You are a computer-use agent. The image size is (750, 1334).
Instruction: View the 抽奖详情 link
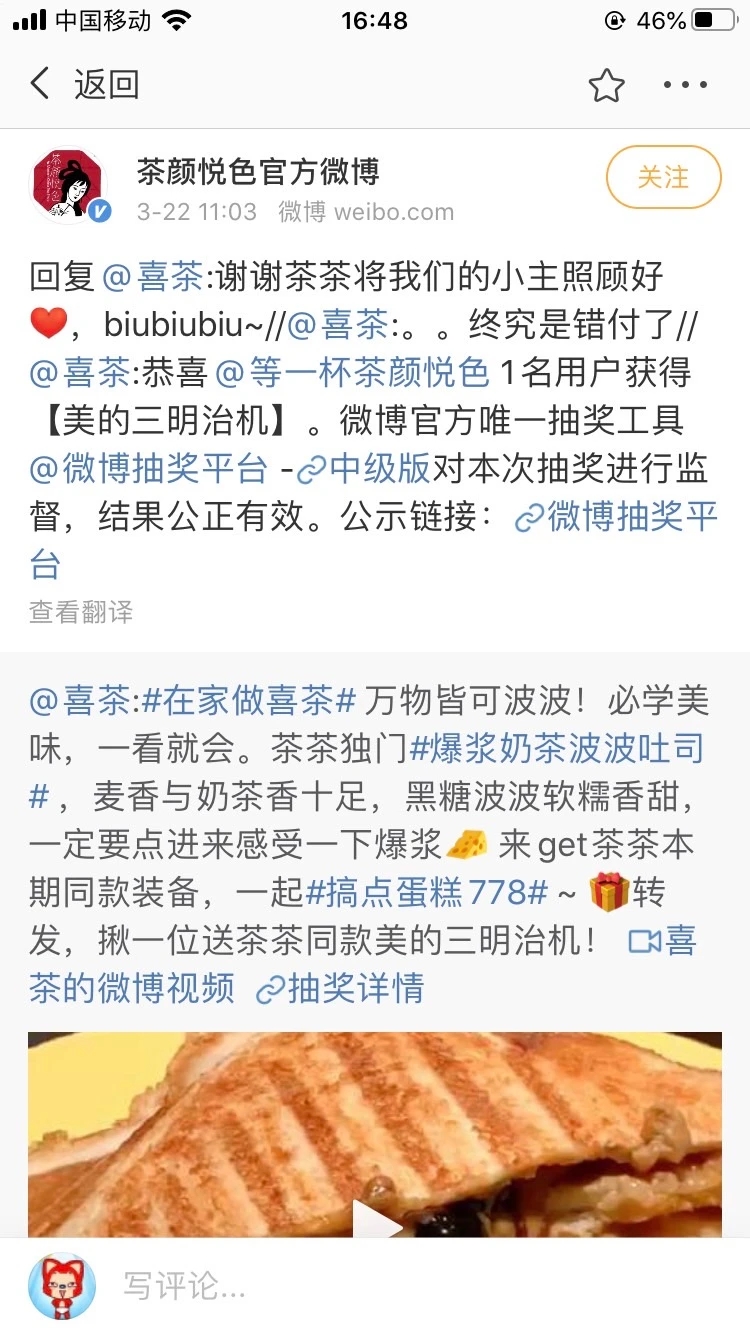click(x=341, y=988)
